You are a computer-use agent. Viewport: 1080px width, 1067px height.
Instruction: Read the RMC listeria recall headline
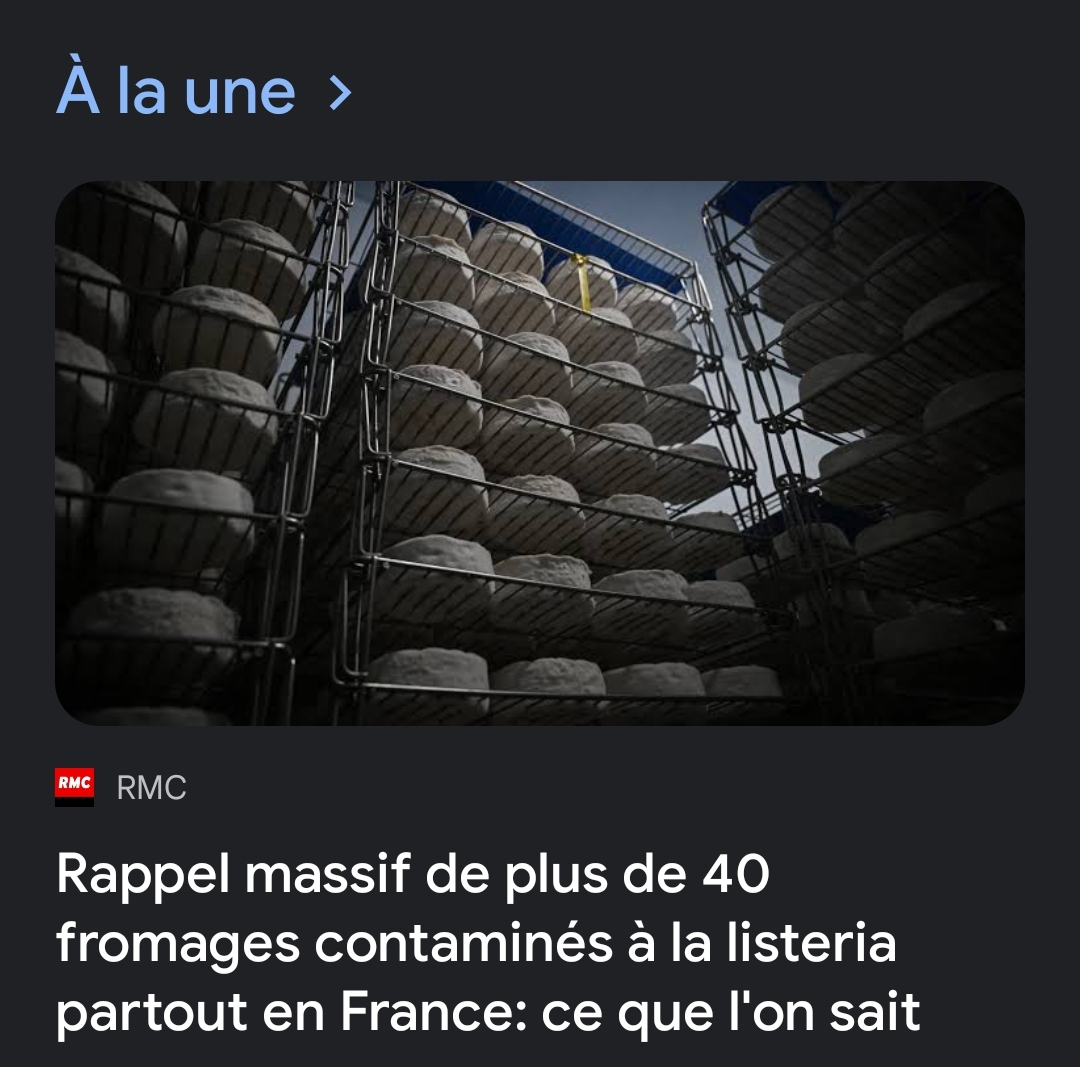(488, 944)
